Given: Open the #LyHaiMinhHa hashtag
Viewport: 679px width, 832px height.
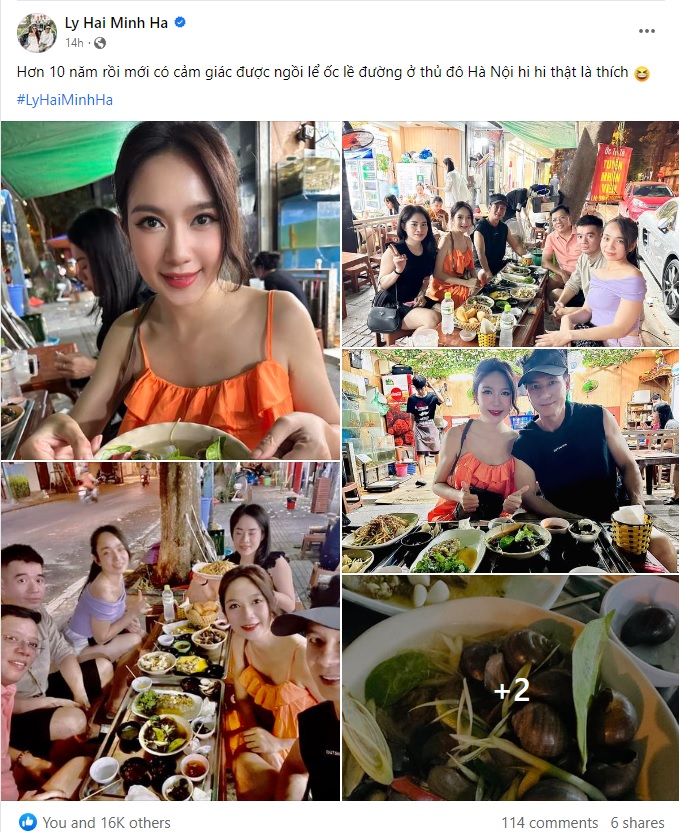Looking at the screenshot, I should [65, 100].
